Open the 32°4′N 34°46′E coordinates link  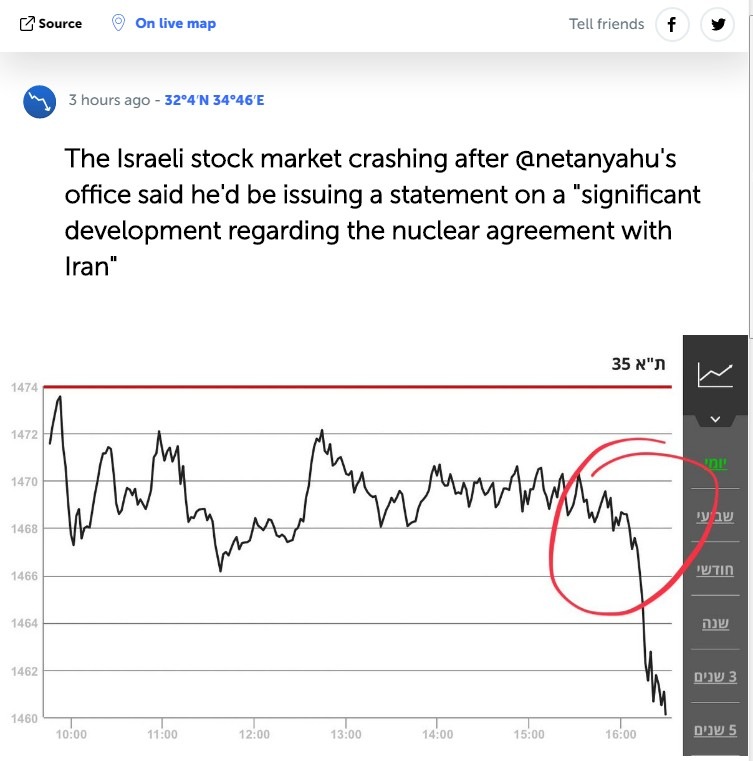214,100
